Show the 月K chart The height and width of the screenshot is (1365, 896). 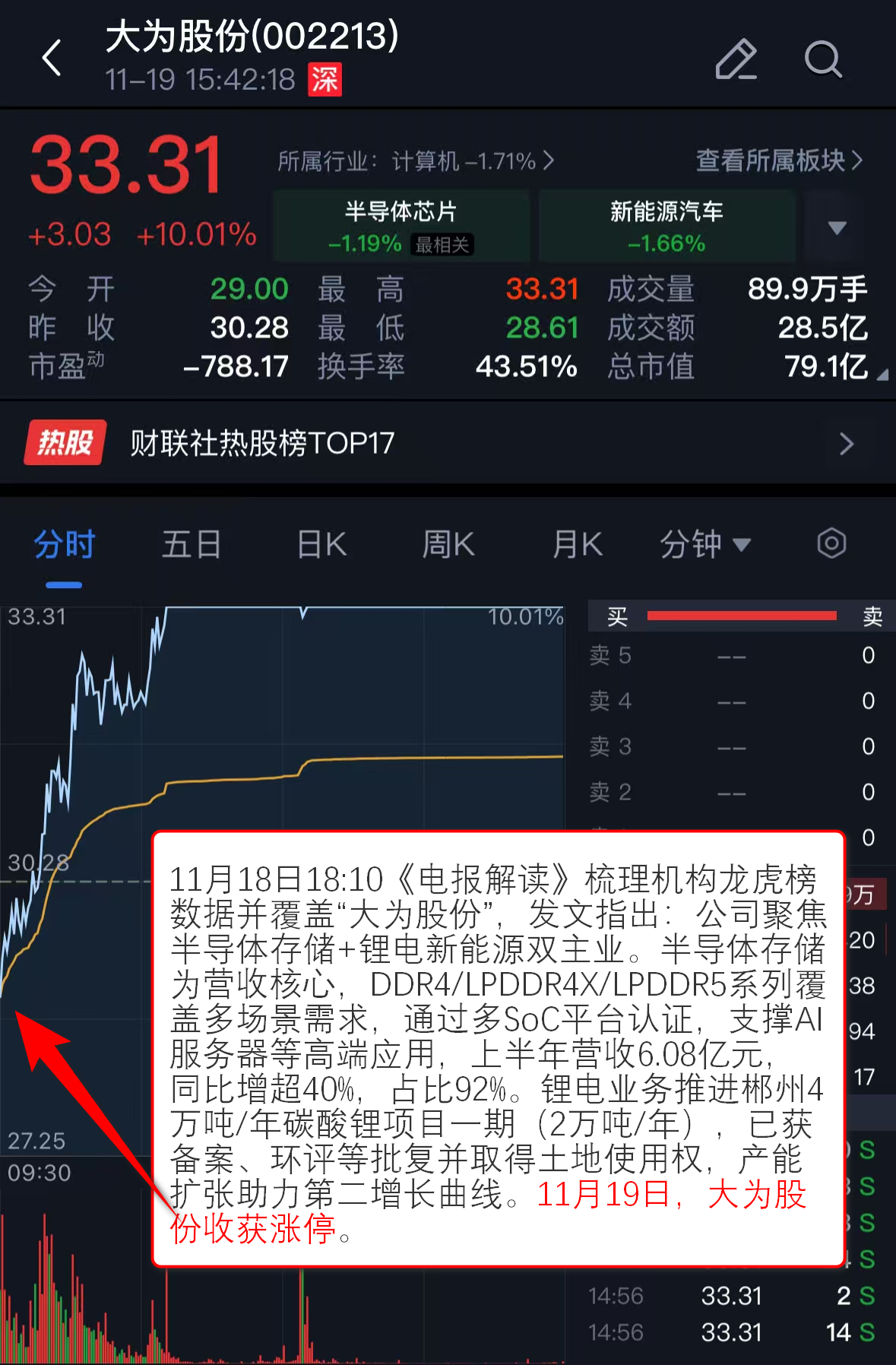(578, 545)
